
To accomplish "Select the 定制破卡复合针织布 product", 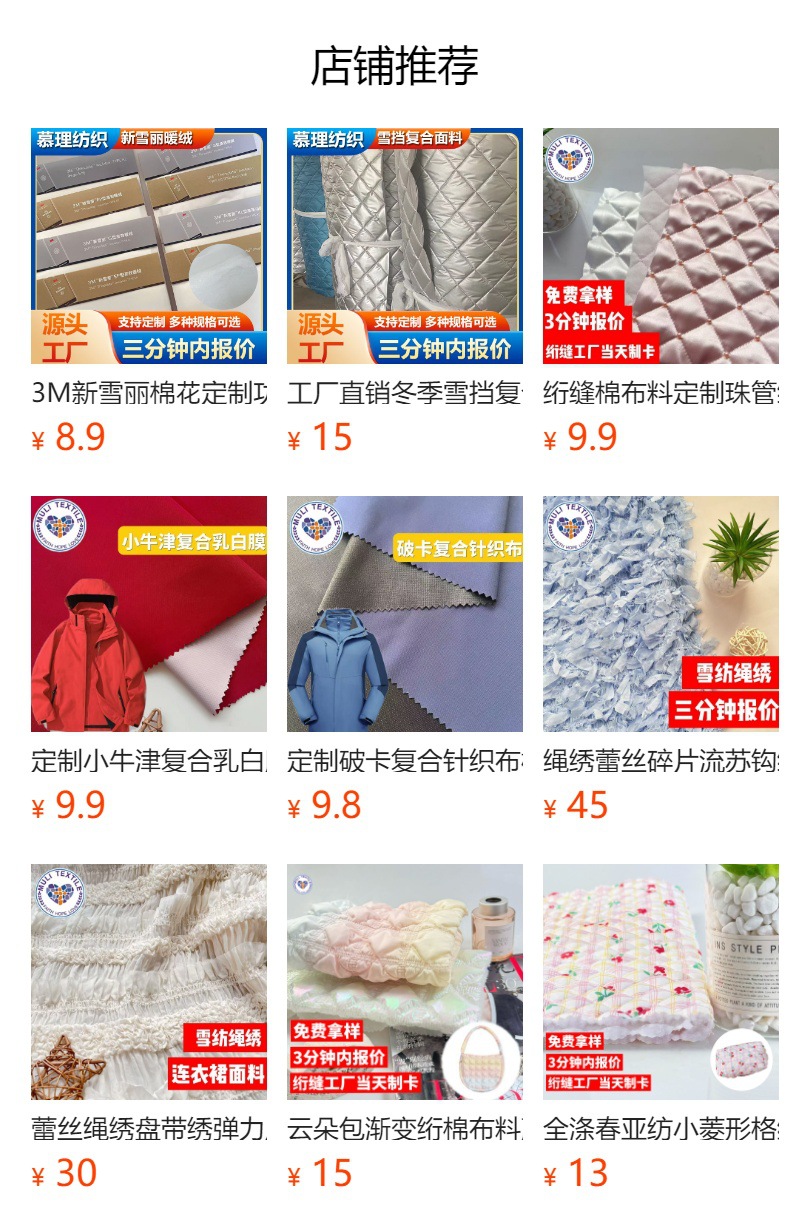I will click(405, 614).
